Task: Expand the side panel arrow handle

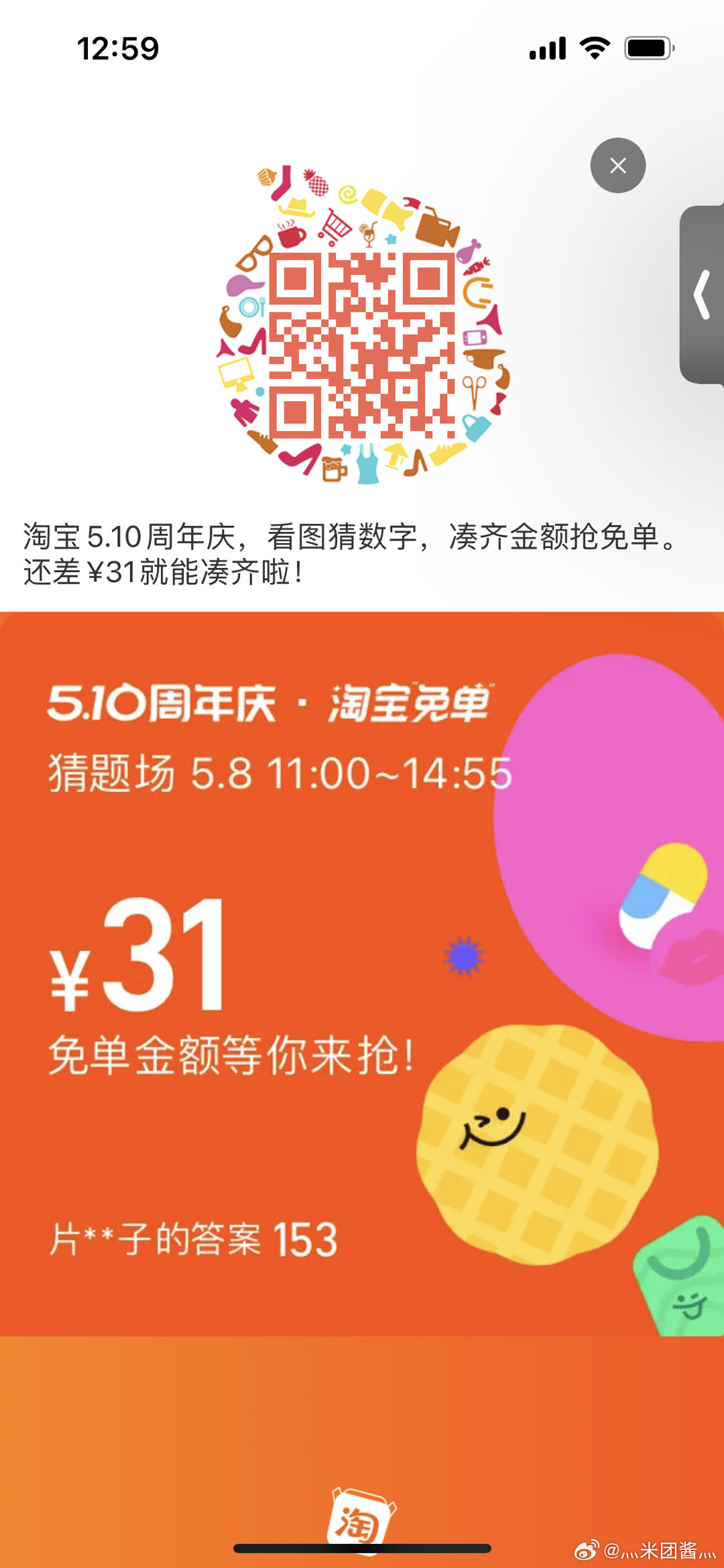Action: click(x=702, y=294)
